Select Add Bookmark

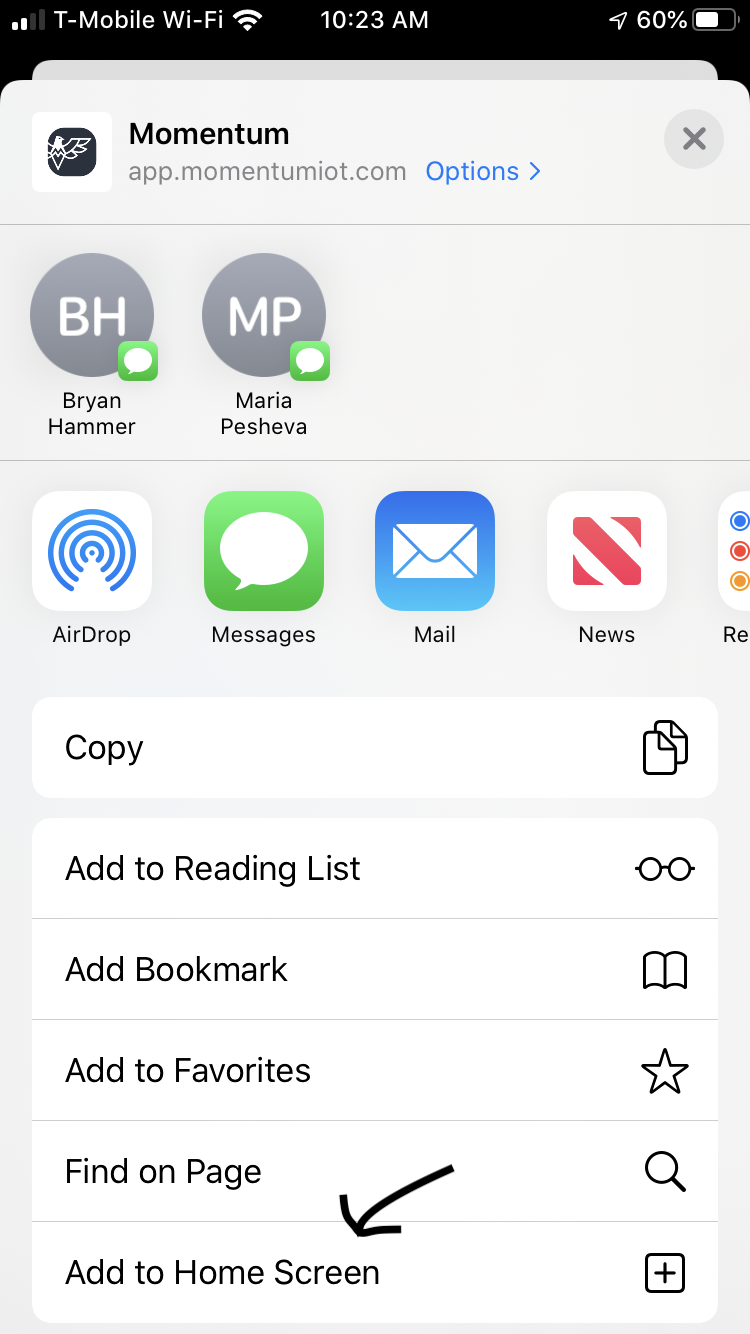tap(375, 969)
